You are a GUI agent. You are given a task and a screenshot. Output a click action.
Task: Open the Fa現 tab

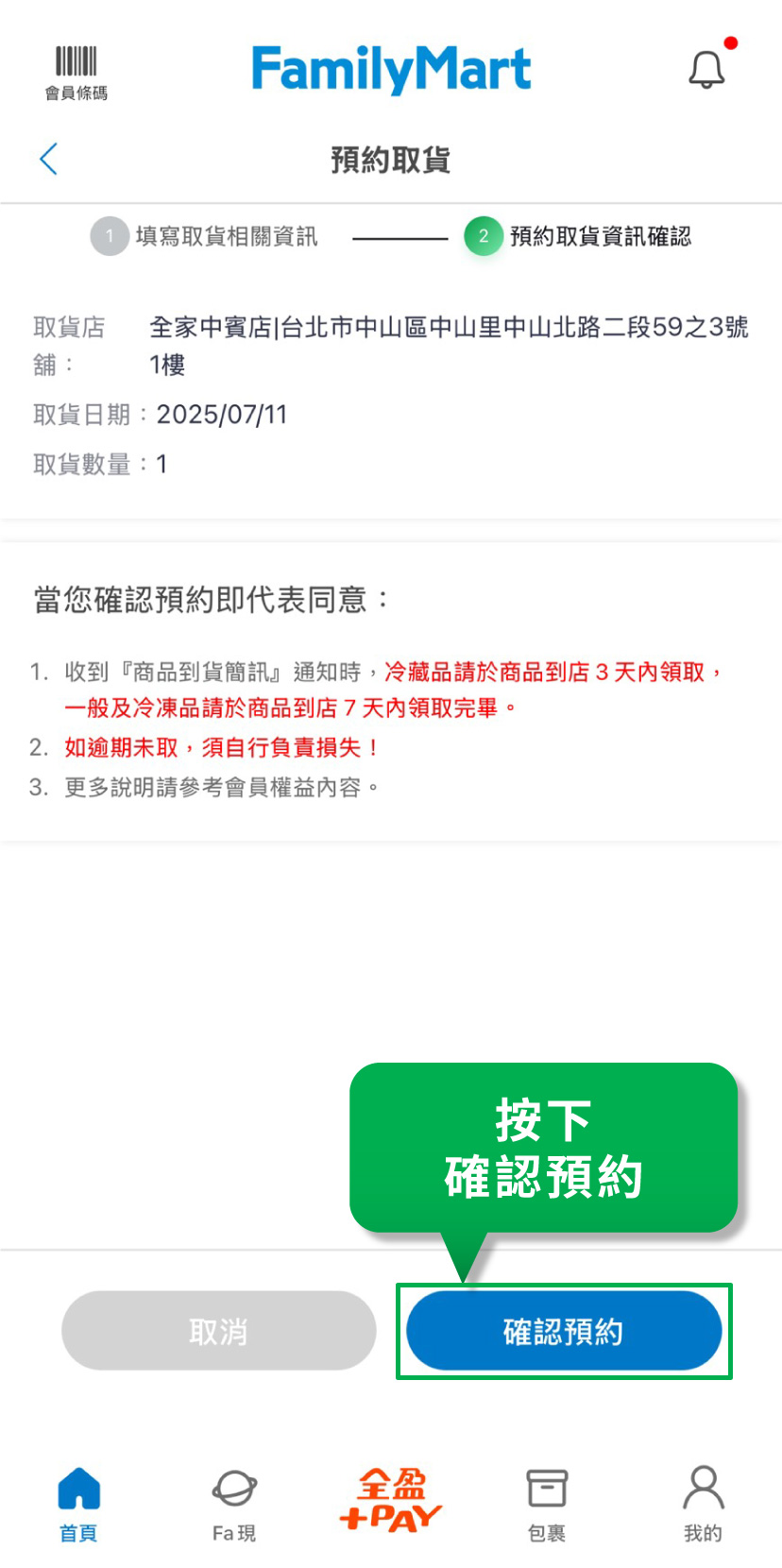pos(234,1504)
